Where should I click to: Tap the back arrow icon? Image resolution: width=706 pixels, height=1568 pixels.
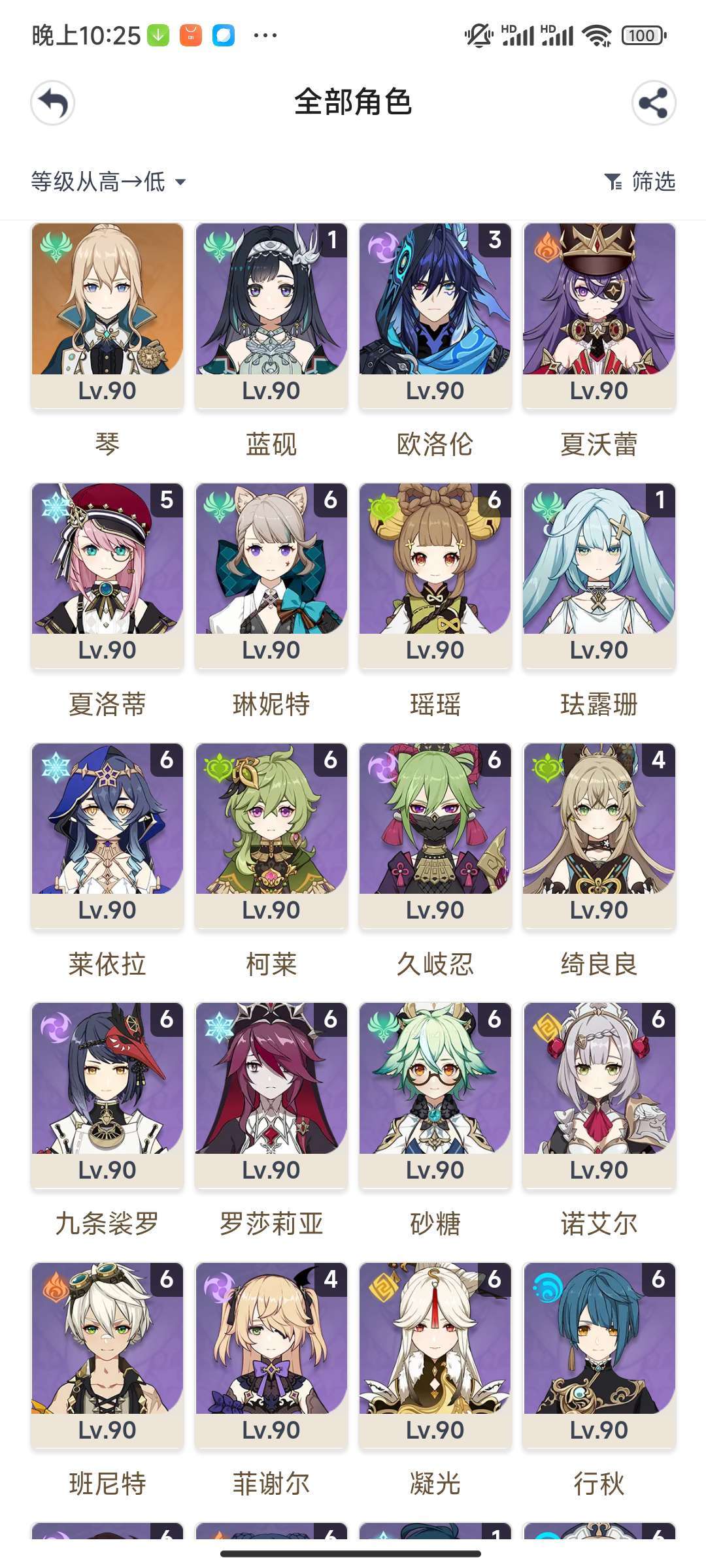[x=52, y=103]
